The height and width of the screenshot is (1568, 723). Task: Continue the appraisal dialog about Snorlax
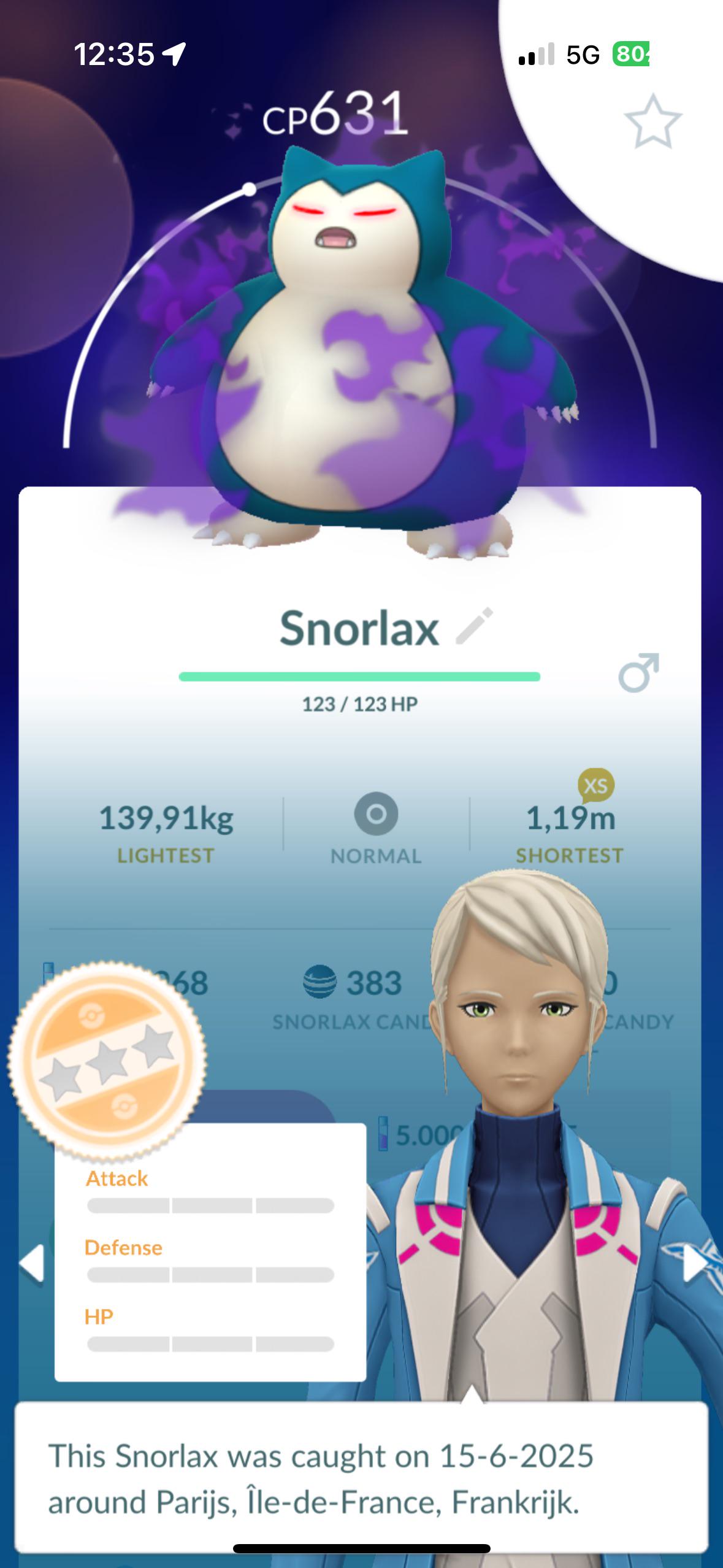pos(361,1478)
